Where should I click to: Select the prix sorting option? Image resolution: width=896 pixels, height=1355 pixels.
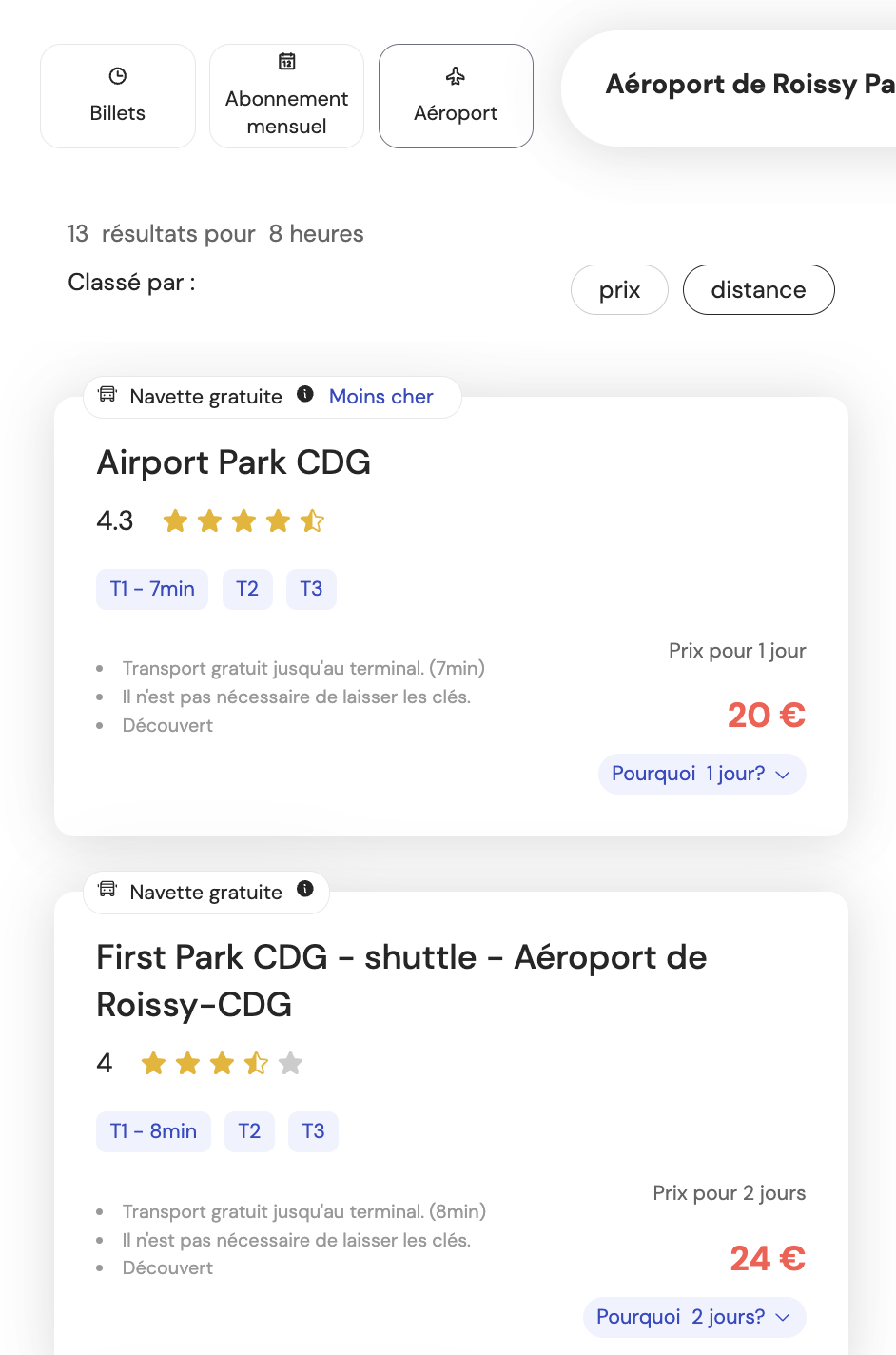pos(619,289)
